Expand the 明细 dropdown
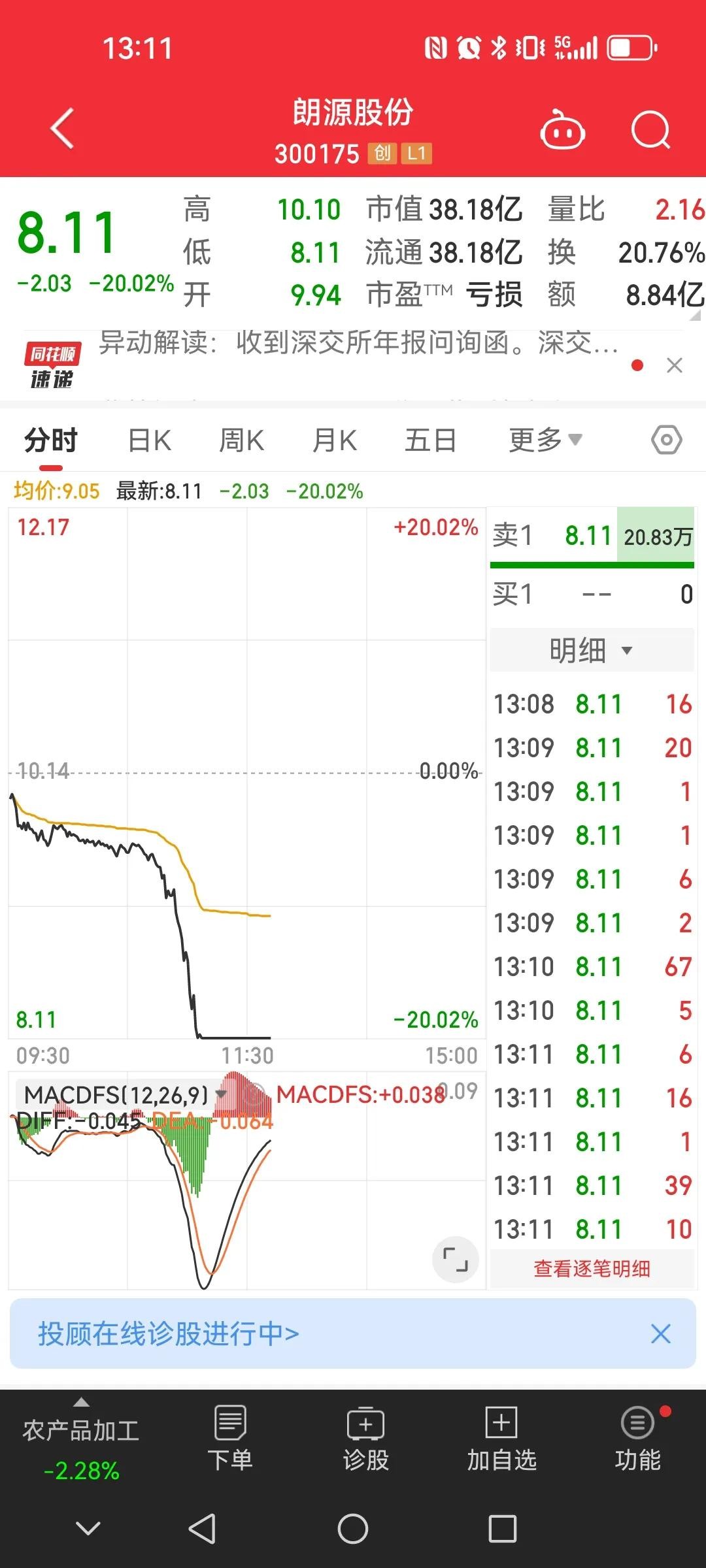The width and height of the screenshot is (706, 1568). coord(591,650)
